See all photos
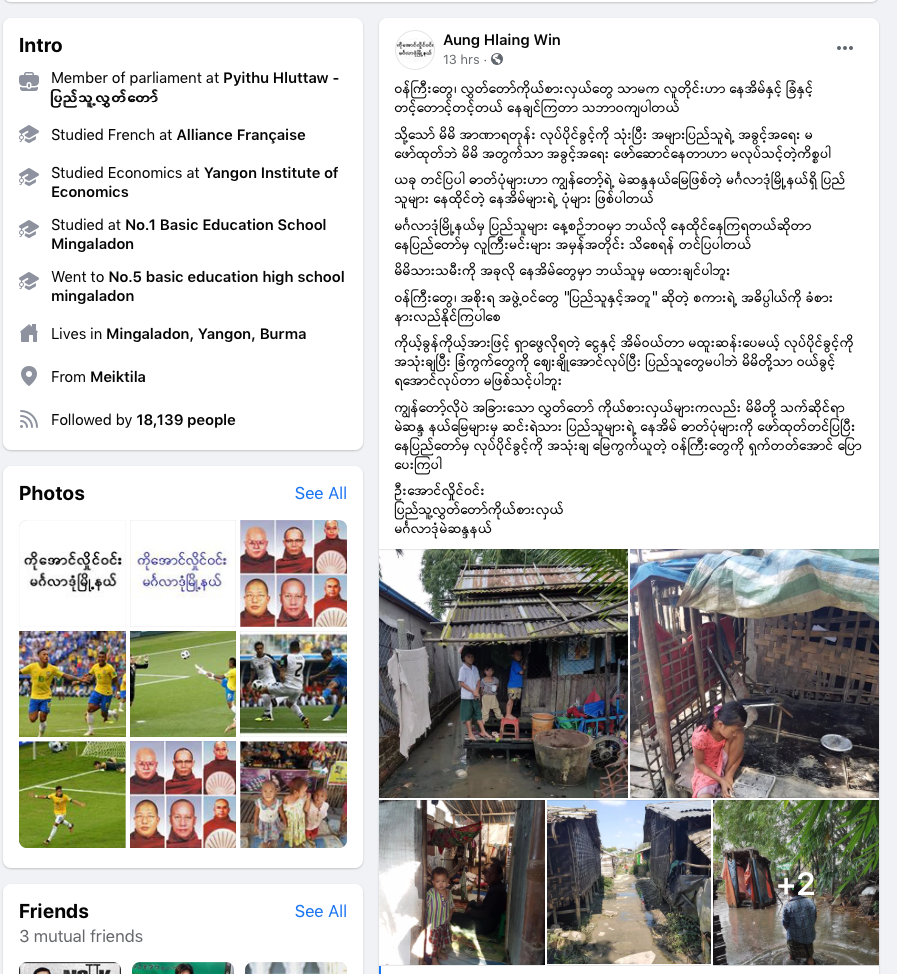The width and height of the screenshot is (897, 974). (x=320, y=493)
